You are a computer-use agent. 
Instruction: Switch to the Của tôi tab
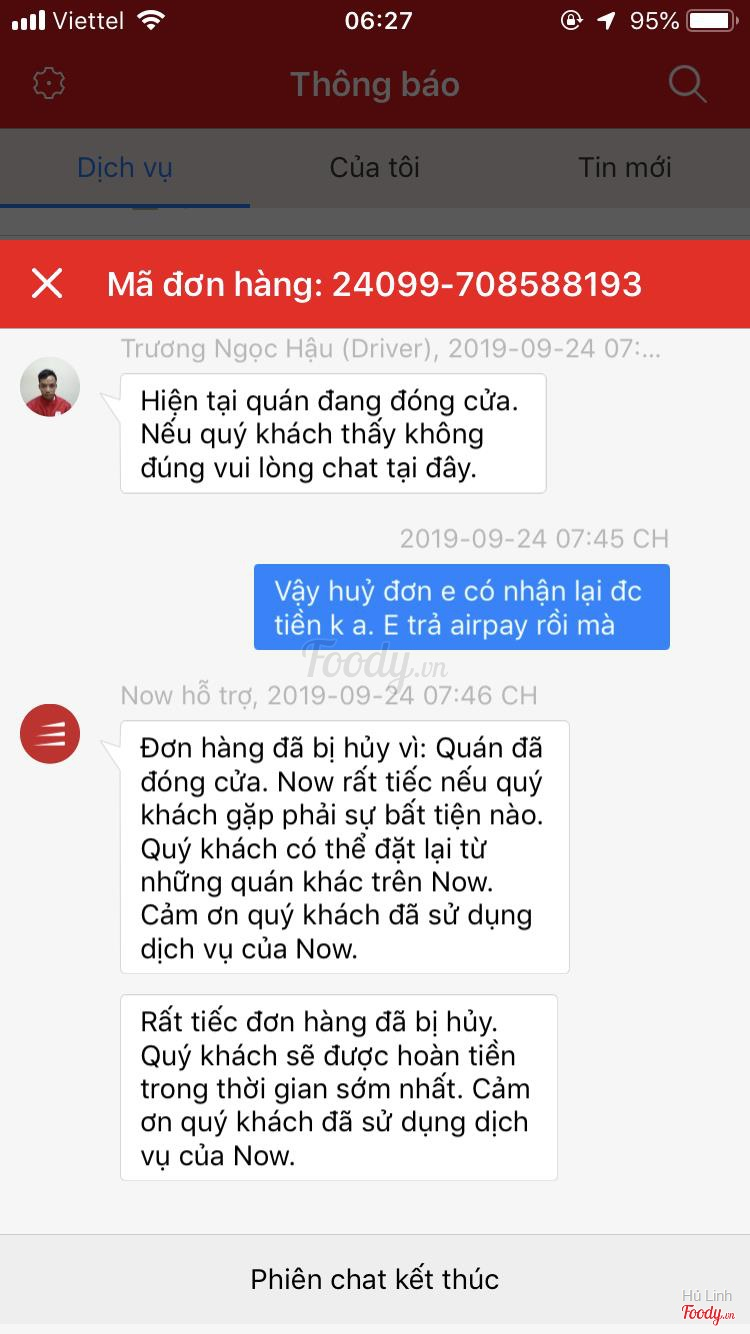coord(375,167)
